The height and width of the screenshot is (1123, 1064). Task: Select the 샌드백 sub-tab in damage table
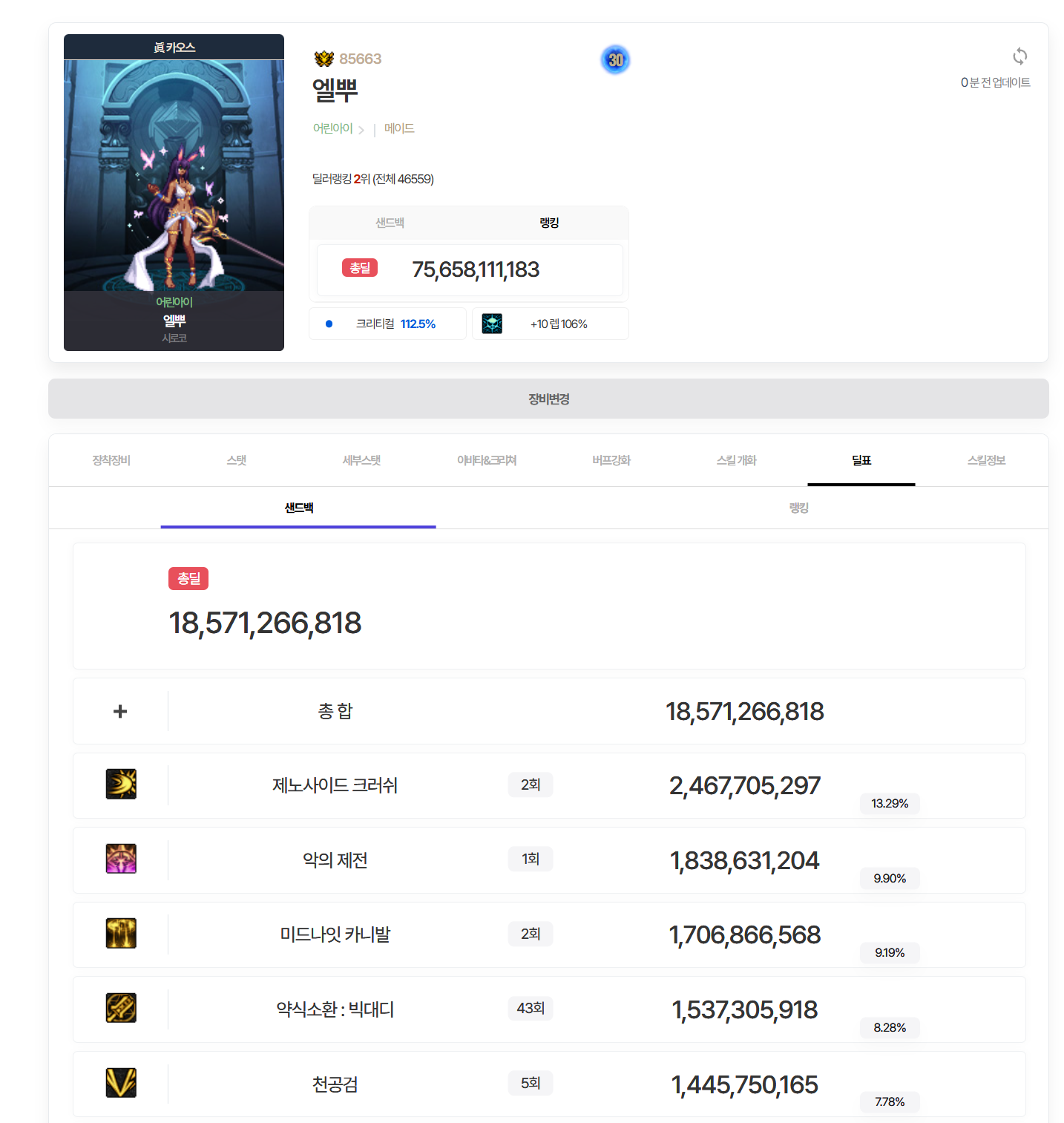tap(298, 508)
